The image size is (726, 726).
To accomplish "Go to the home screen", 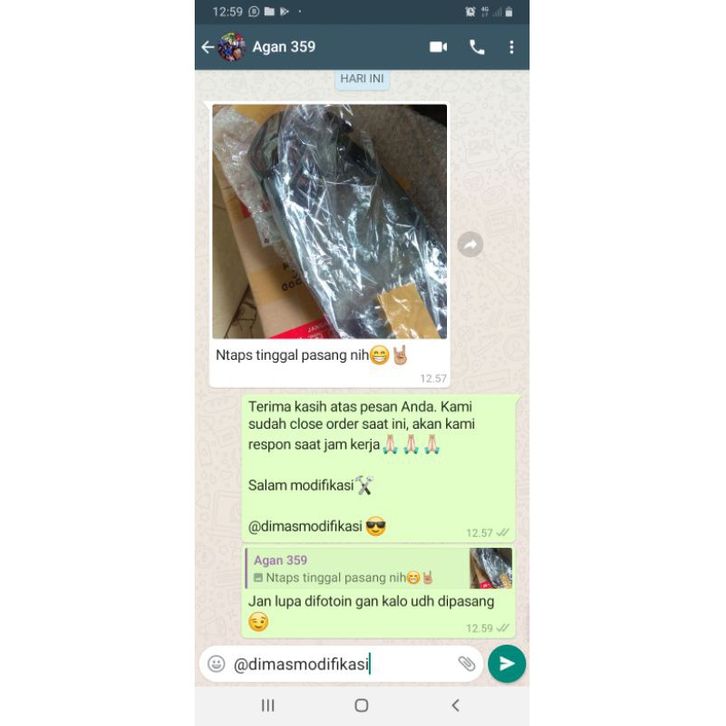I will point(361,705).
